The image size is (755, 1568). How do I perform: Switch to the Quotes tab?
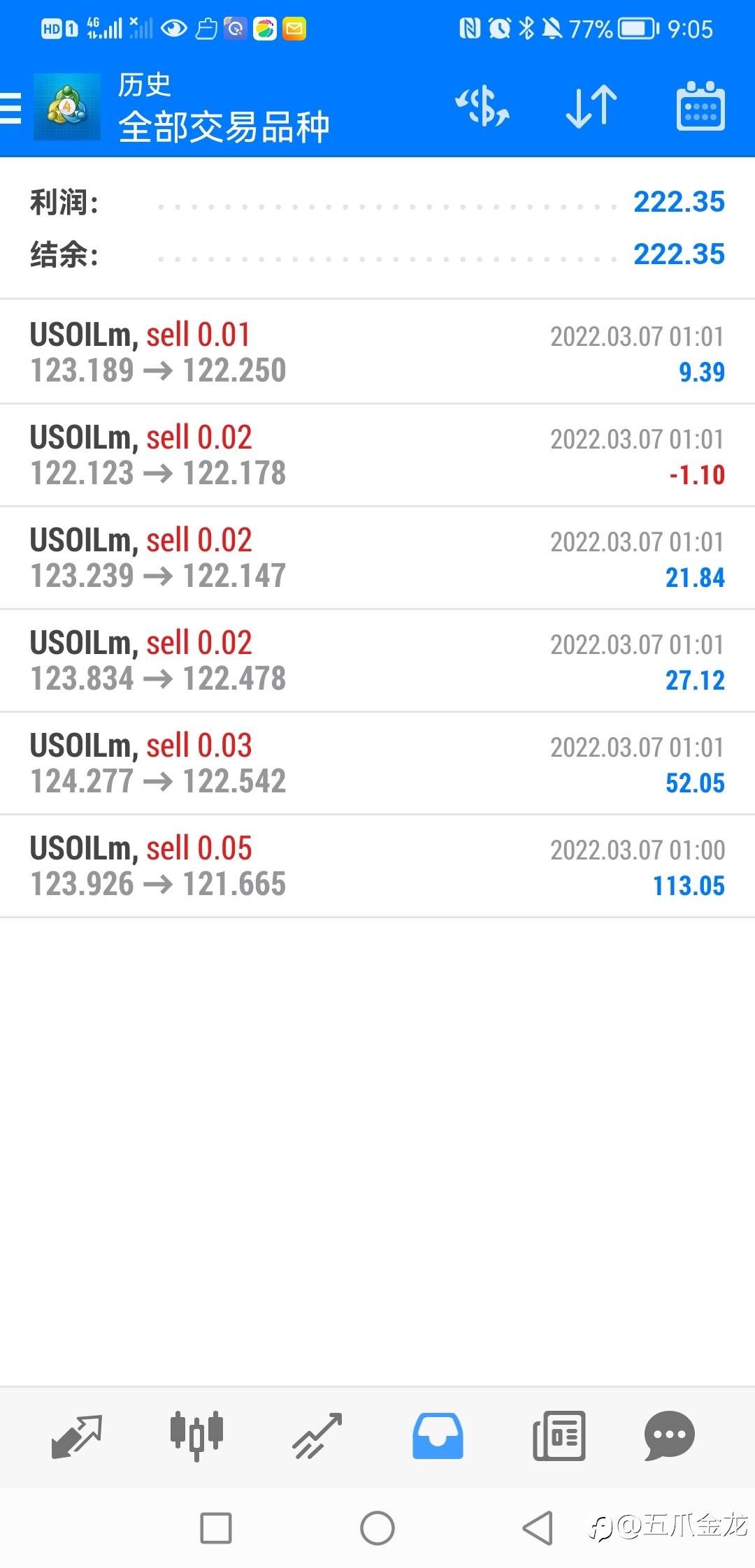[x=77, y=1437]
